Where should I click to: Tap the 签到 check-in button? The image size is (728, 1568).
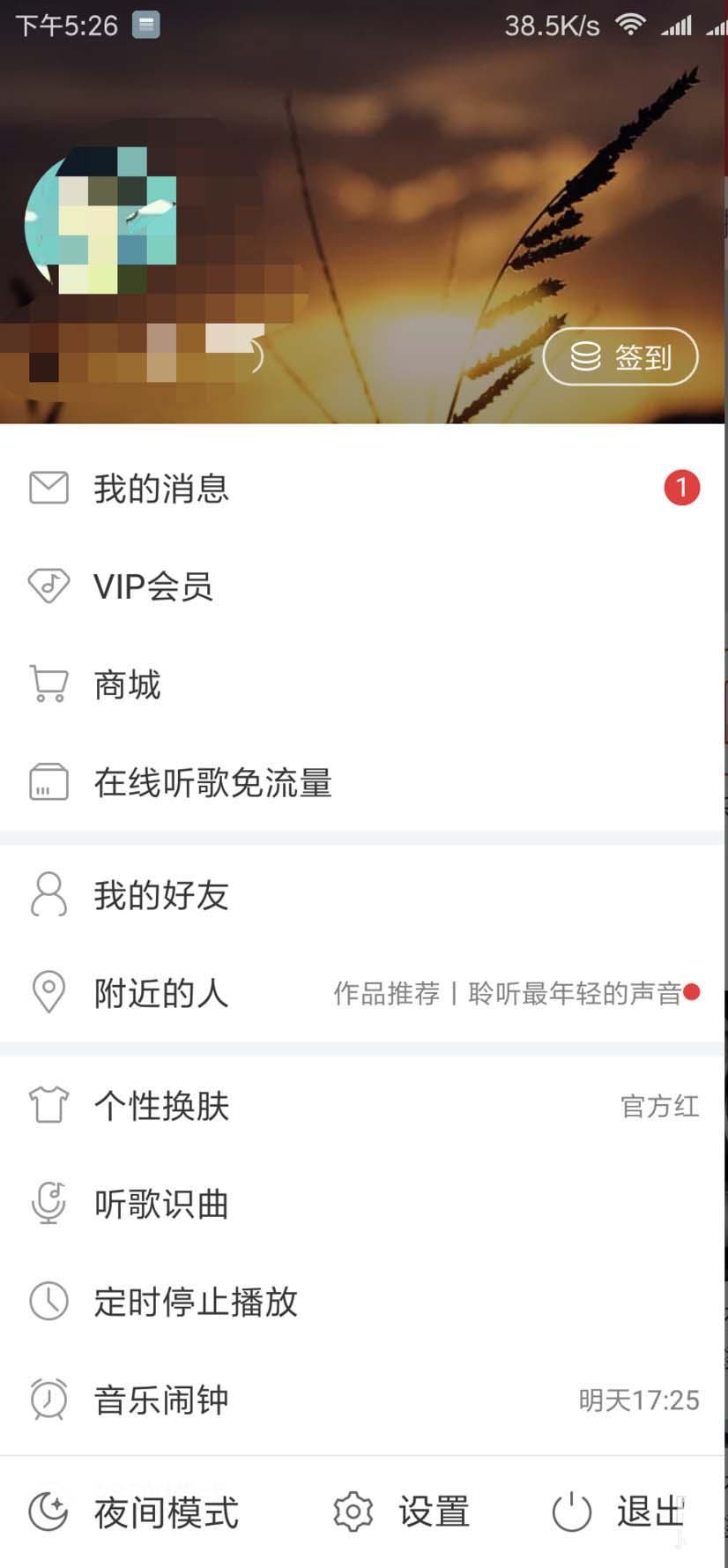click(620, 357)
